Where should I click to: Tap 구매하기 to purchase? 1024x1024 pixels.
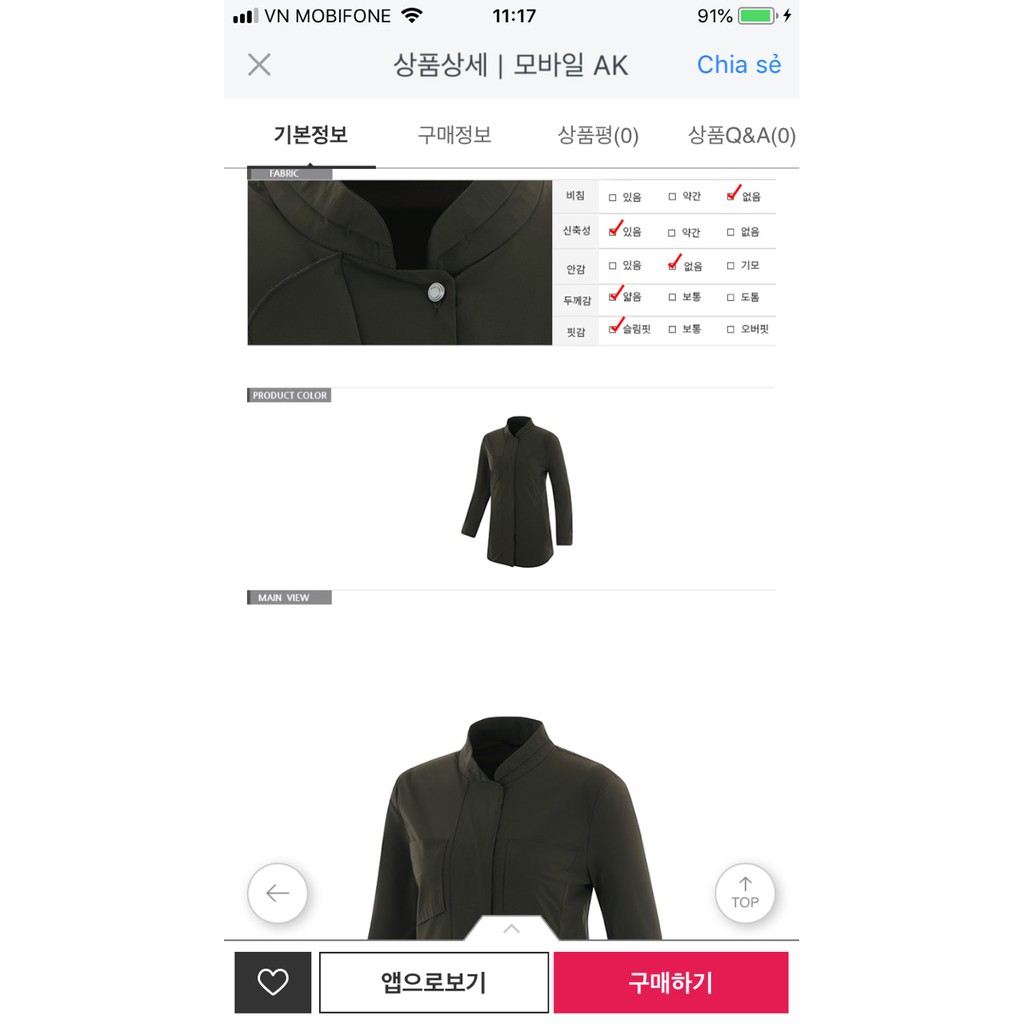pyautogui.click(x=670, y=982)
